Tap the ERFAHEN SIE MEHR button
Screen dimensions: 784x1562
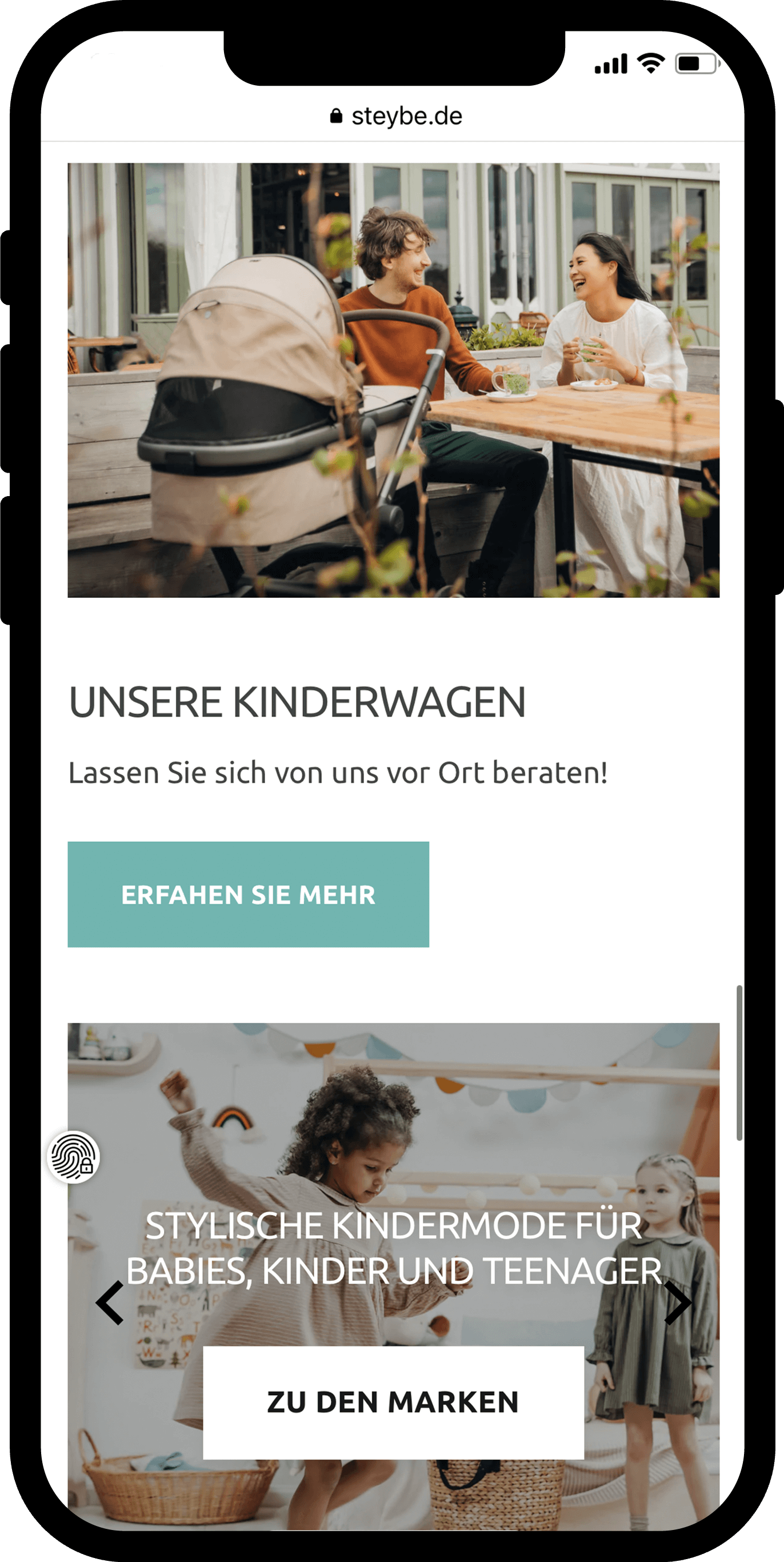tap(248, 894)
